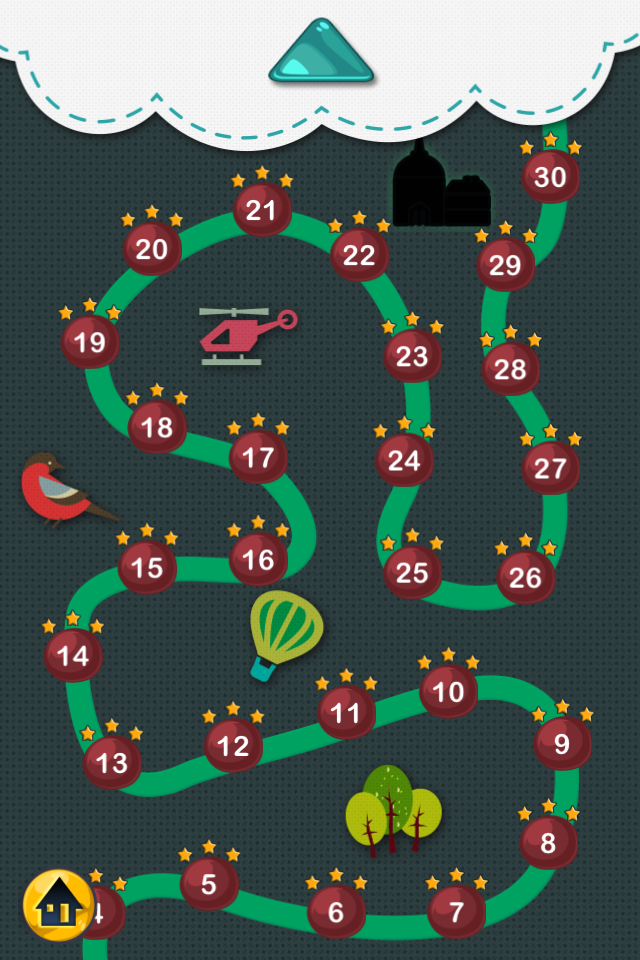Open level 30
Viewport: 640px width, 960px height.
point(550,177)
